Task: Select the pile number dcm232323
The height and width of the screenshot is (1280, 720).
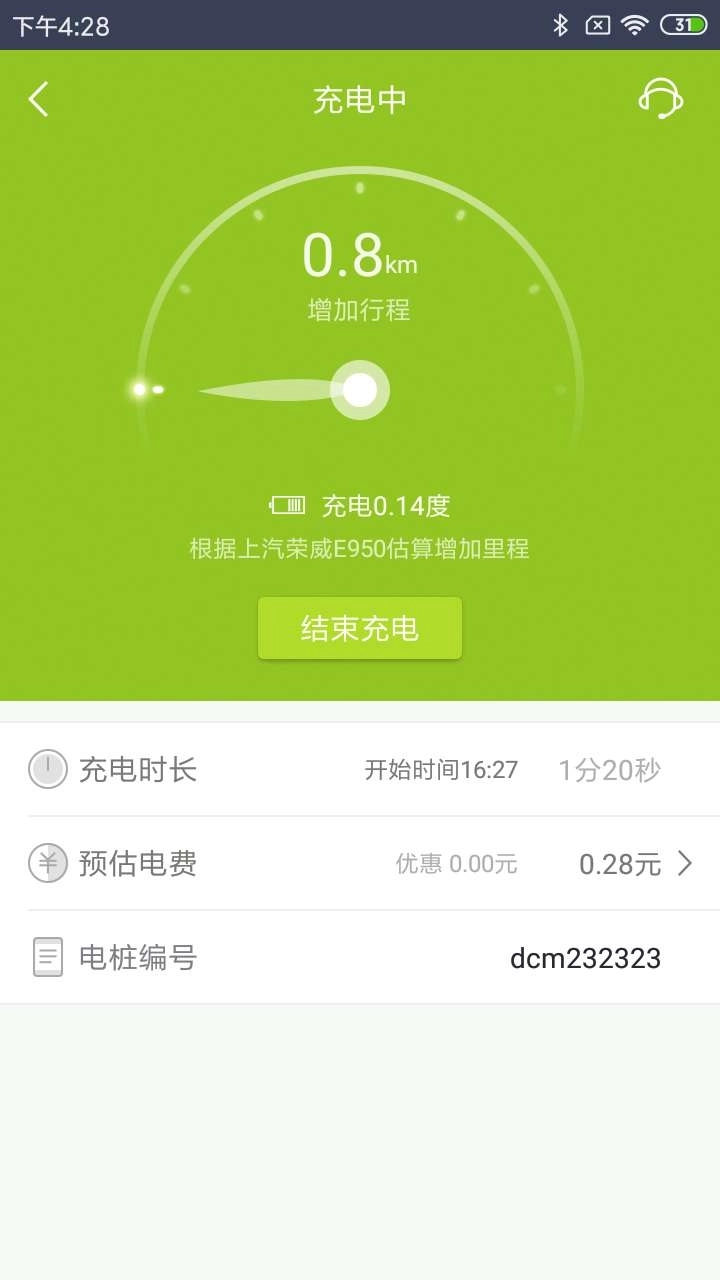Action: [585, 957]
